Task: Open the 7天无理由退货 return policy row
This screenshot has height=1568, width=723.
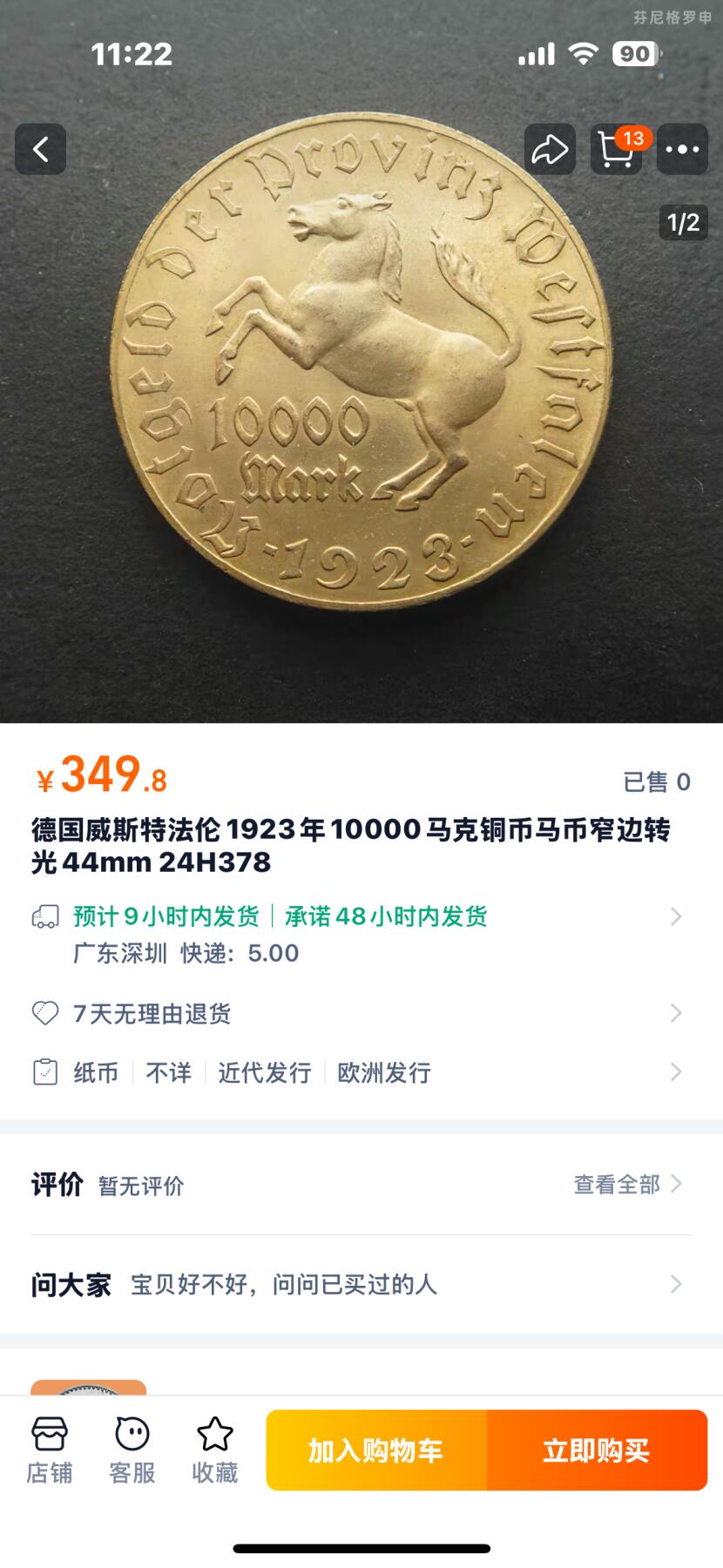Action: coord(357,1013)
